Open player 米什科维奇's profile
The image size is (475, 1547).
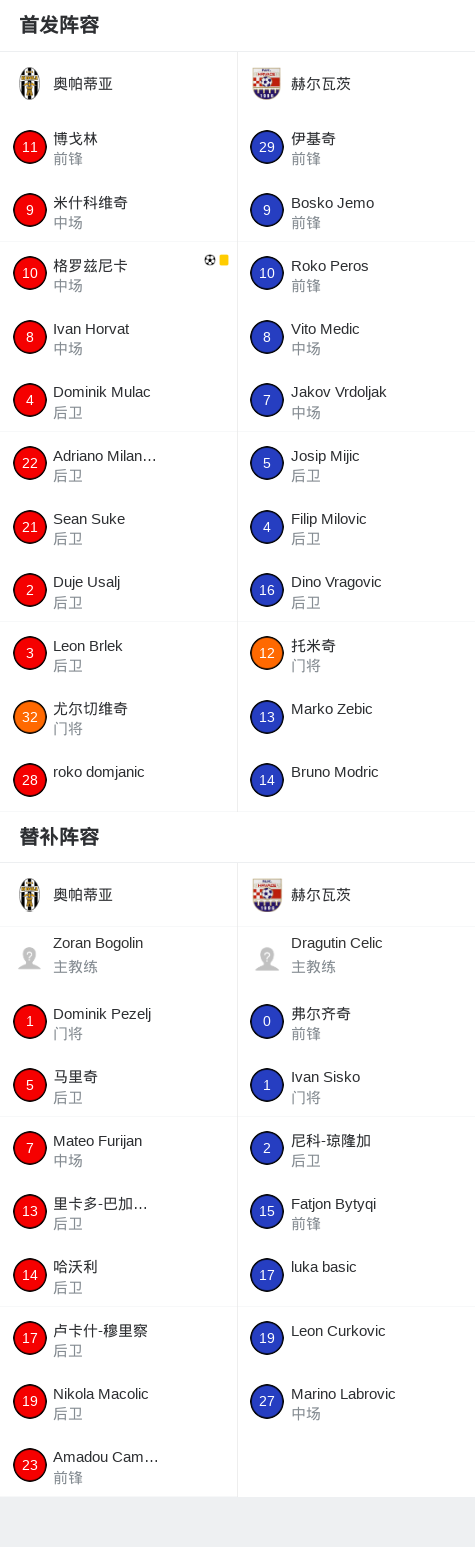pyautogui.click(x=118, y=210)
